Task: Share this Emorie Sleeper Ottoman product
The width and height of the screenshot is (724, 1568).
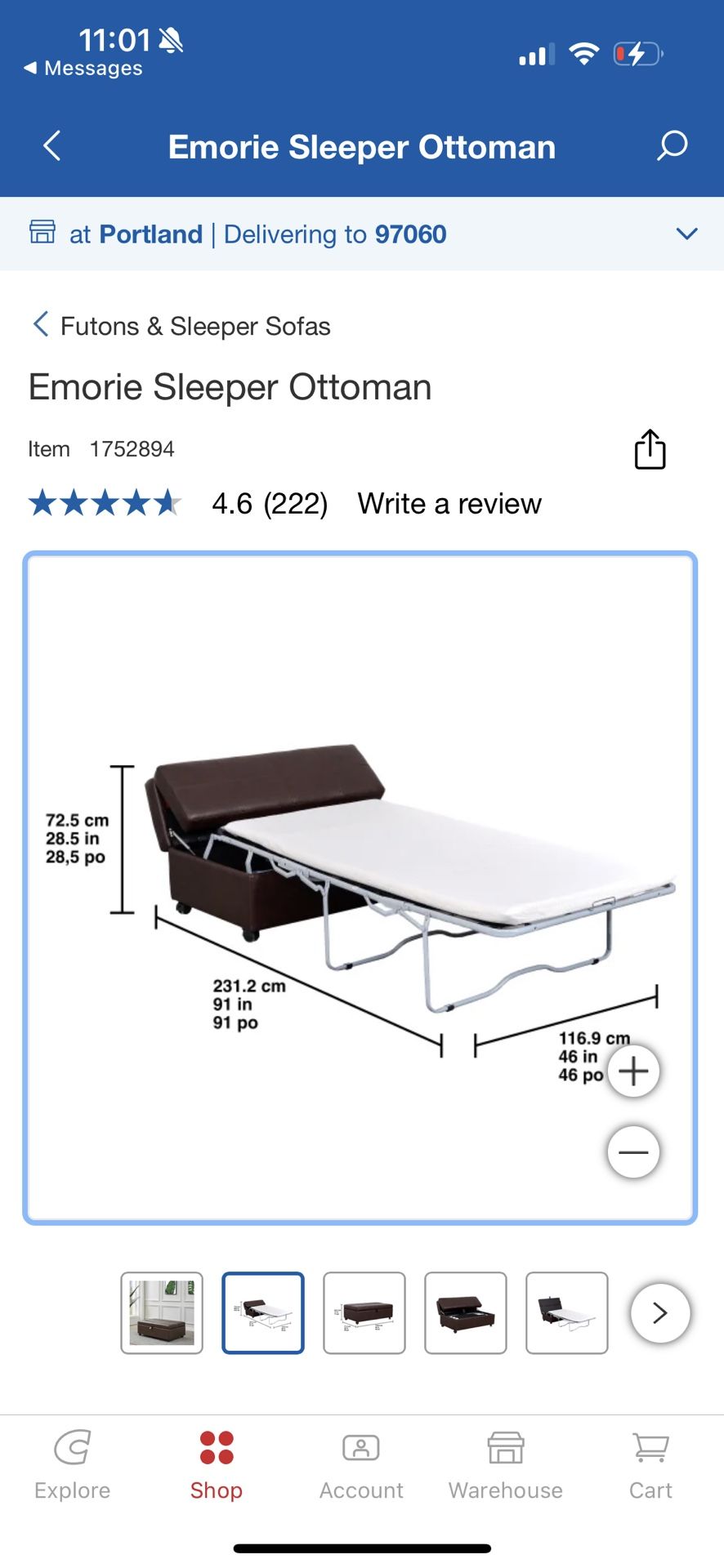Action: 650,449
